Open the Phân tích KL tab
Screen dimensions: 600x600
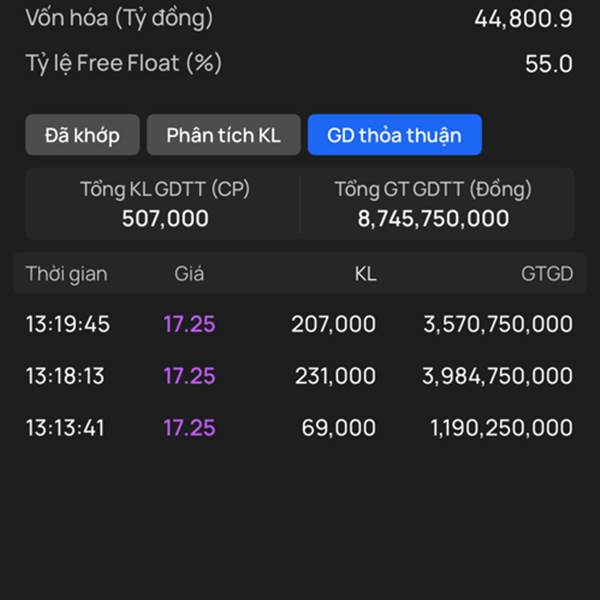point(223,135)
